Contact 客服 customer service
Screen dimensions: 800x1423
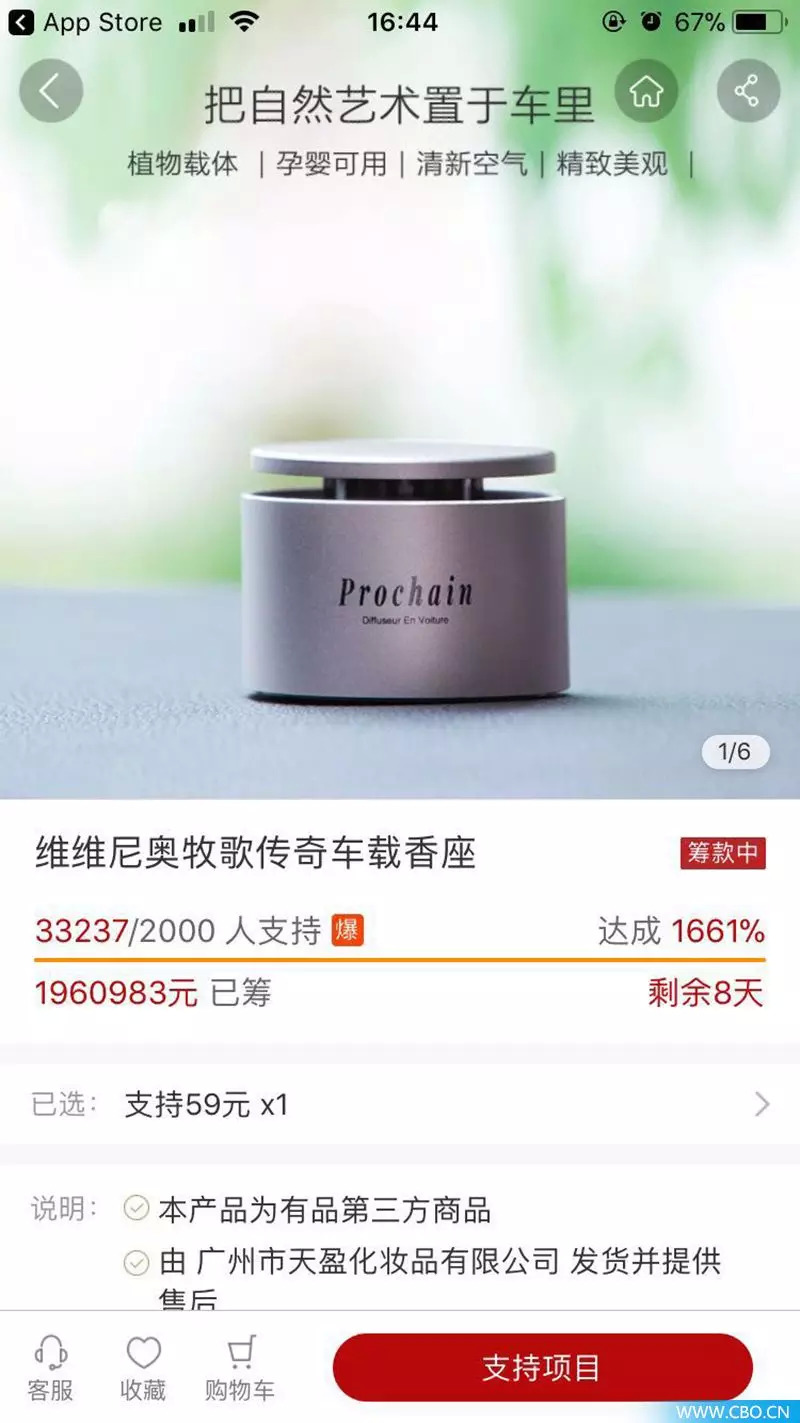[x=50, y=1368]
